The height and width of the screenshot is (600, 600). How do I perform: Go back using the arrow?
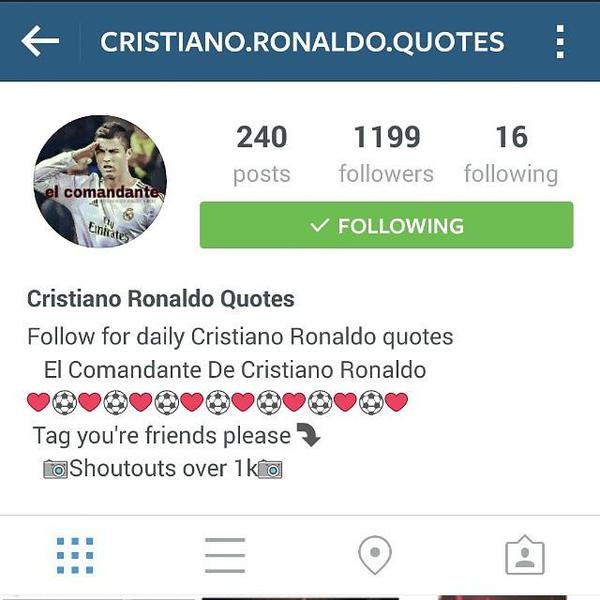pos(40,41)
